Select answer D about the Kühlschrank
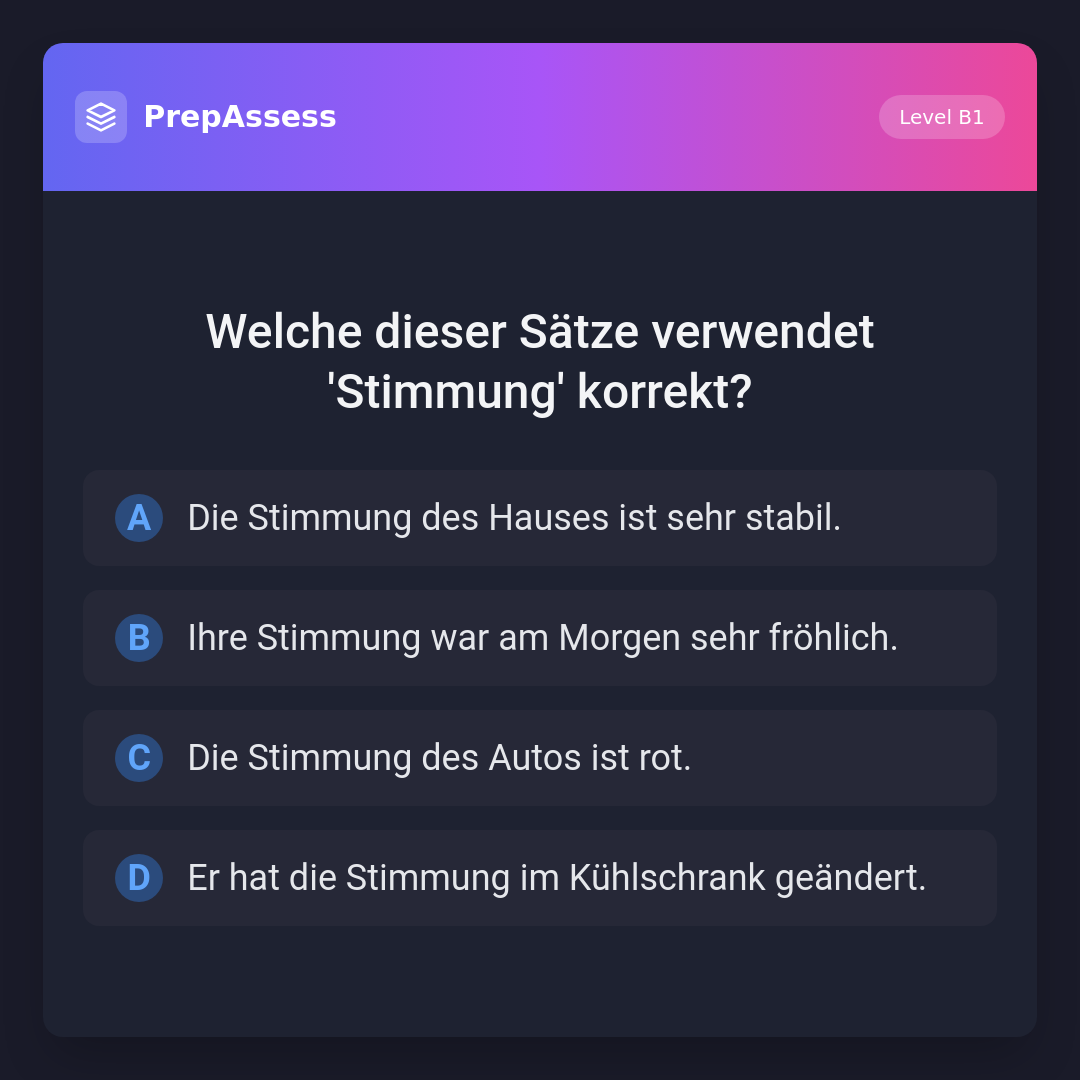Screen dimensions: 1080x1080 [540, 878]
